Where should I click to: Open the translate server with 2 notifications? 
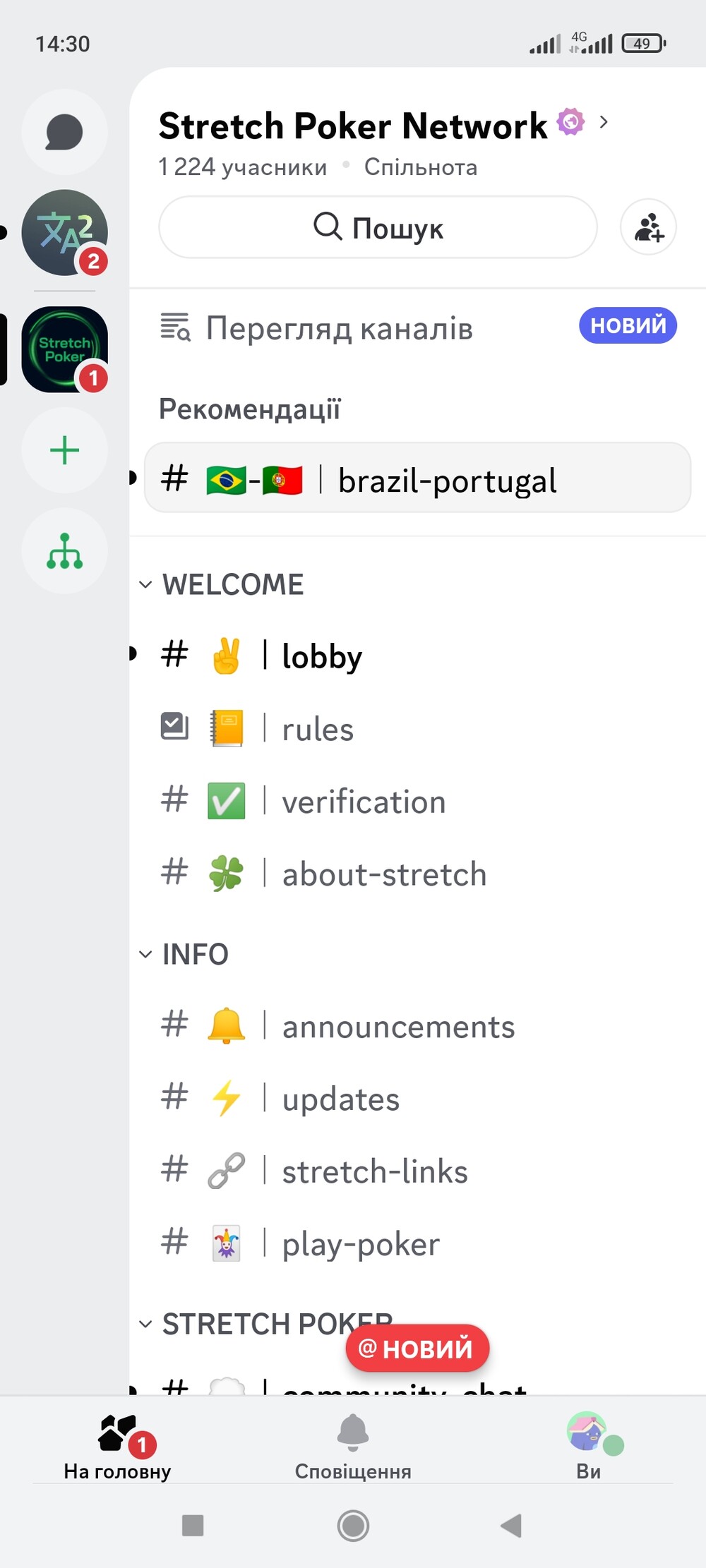[x=64, y=232]
